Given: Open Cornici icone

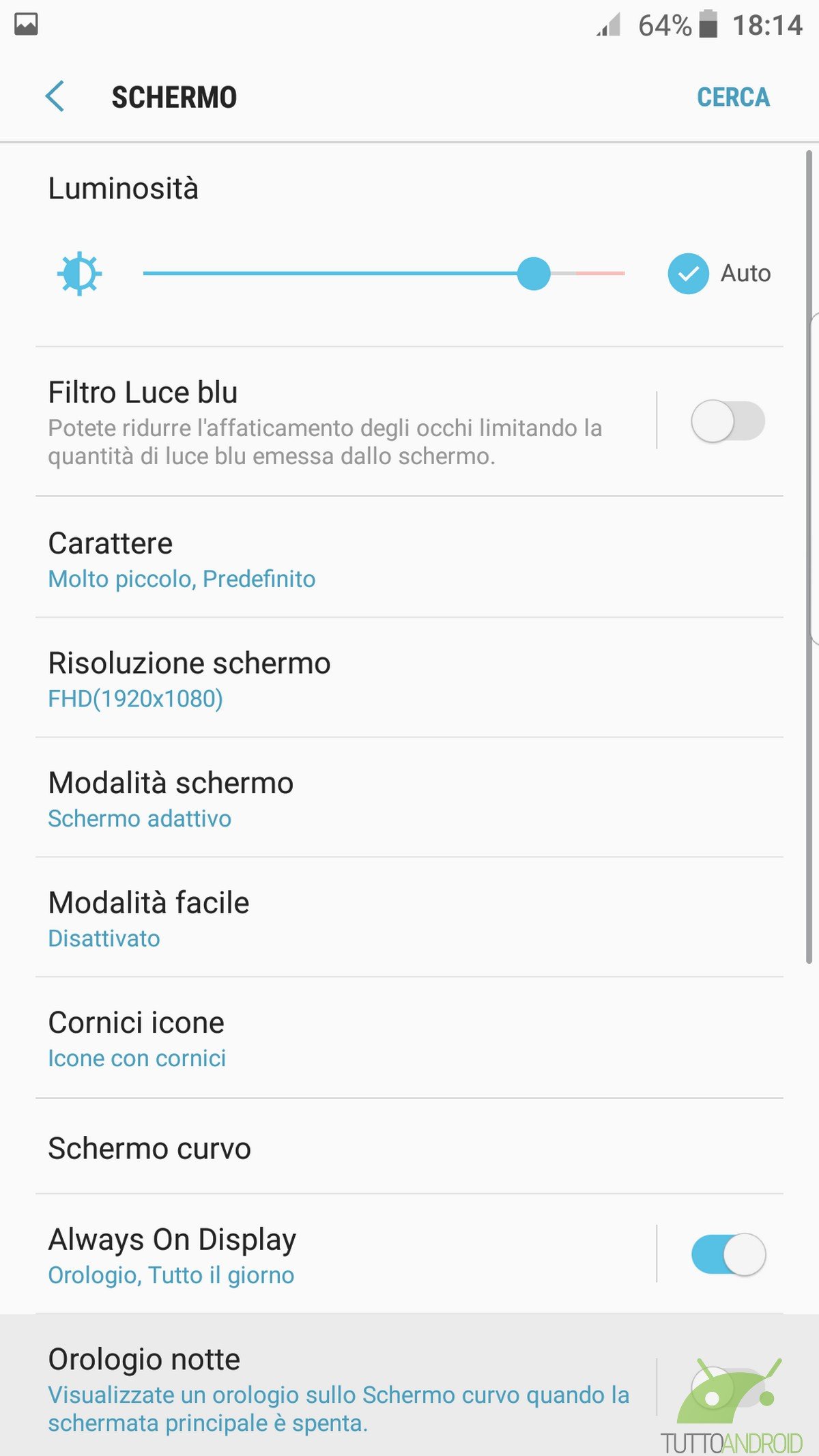Looking at the screenshot, I should click(409, 1038).
